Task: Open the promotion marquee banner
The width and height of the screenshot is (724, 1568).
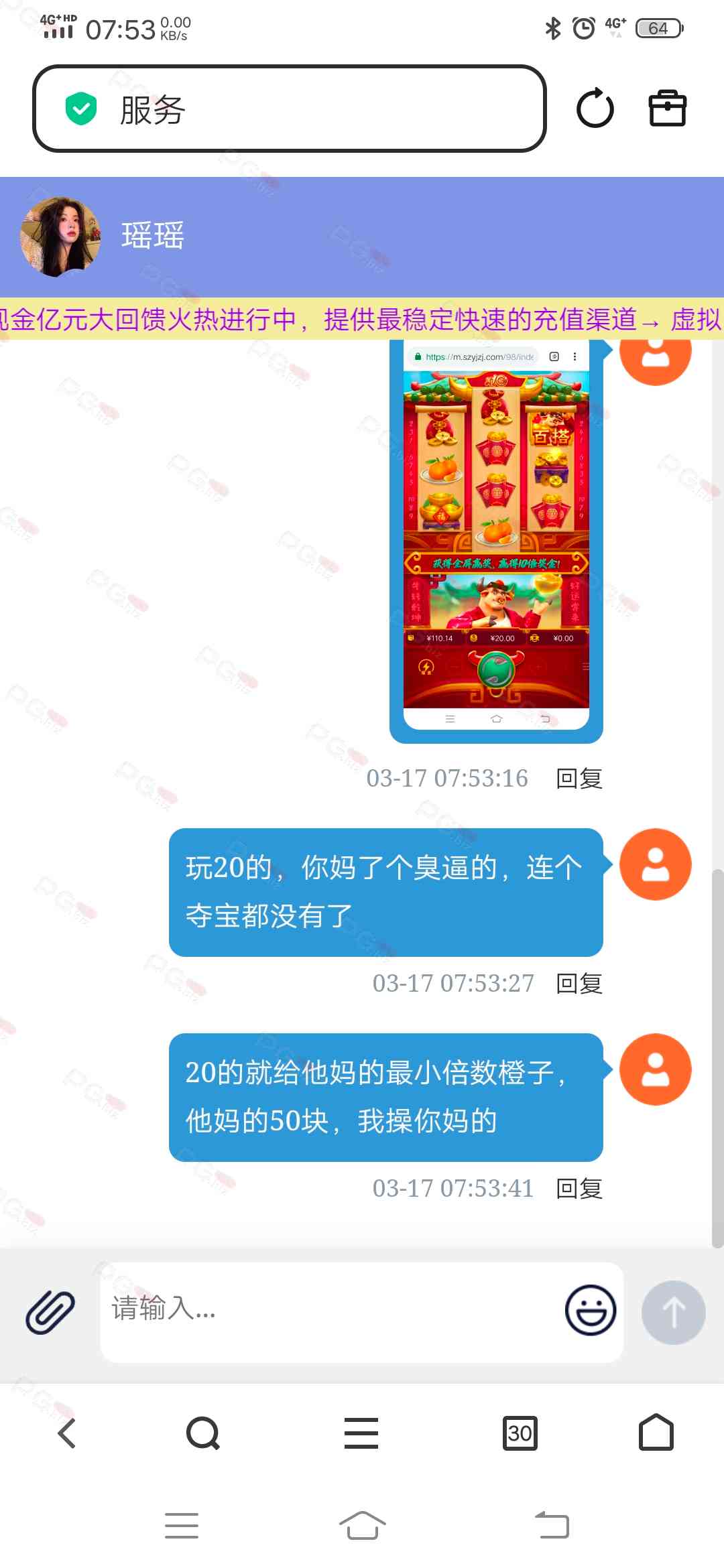Action: point(362,319)
